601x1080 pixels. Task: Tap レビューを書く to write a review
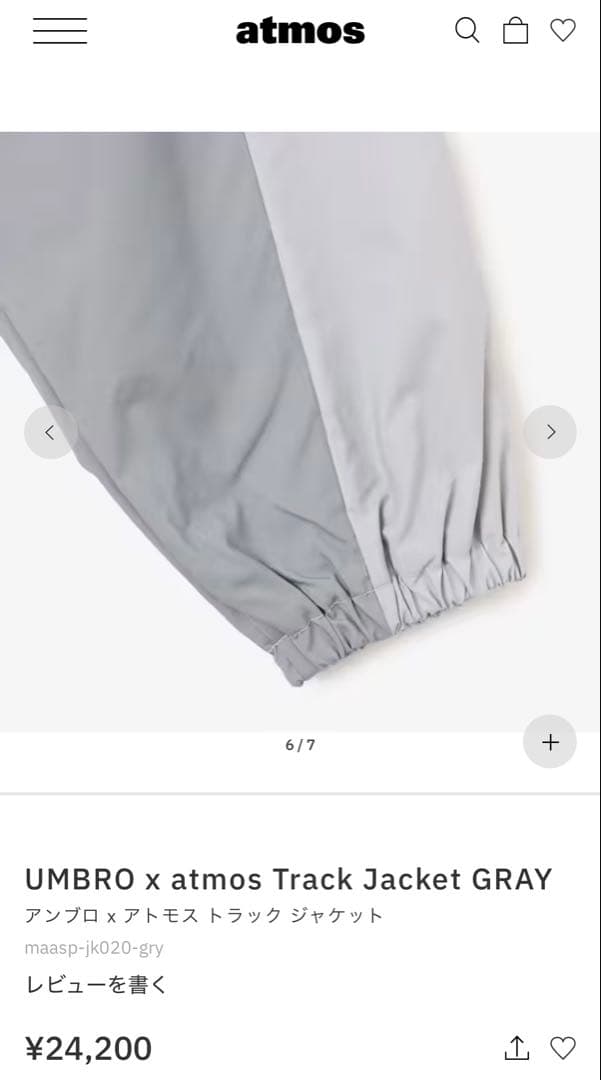pos(96,985)
